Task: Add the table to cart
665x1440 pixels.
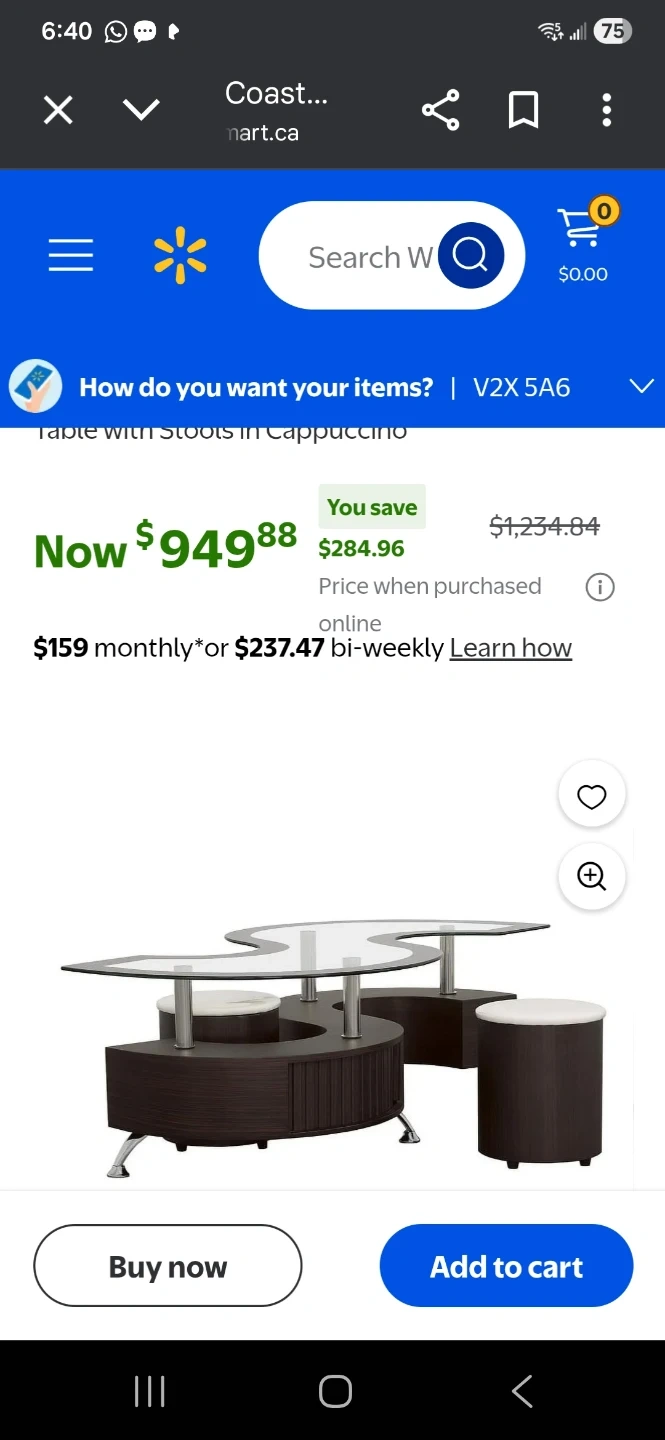Action: click(506, 1266)
